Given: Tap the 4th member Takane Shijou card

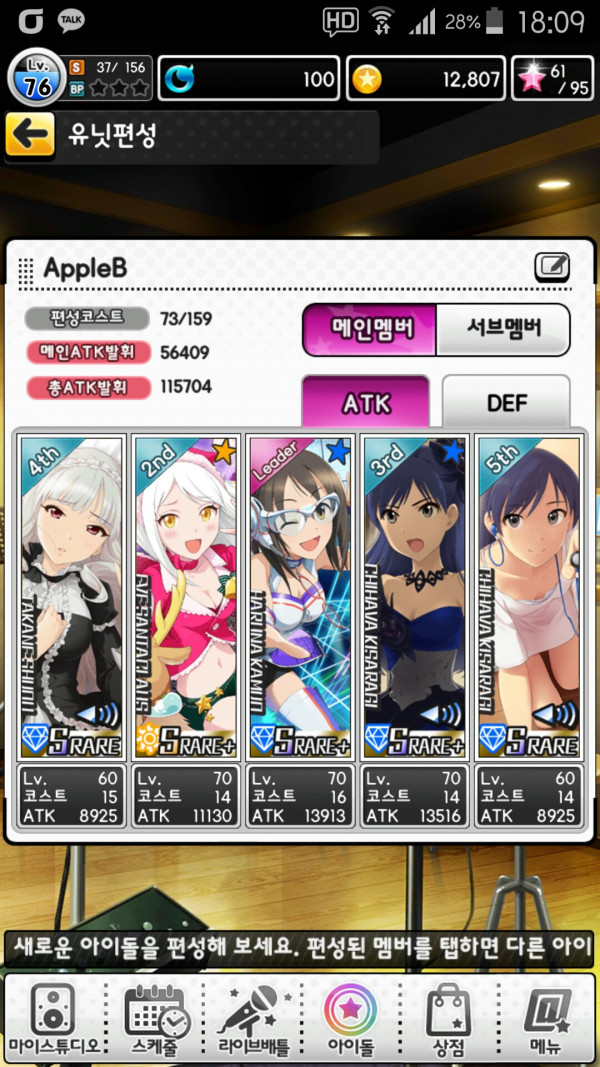Looking at the screenshot, I should tap(71, 597).
